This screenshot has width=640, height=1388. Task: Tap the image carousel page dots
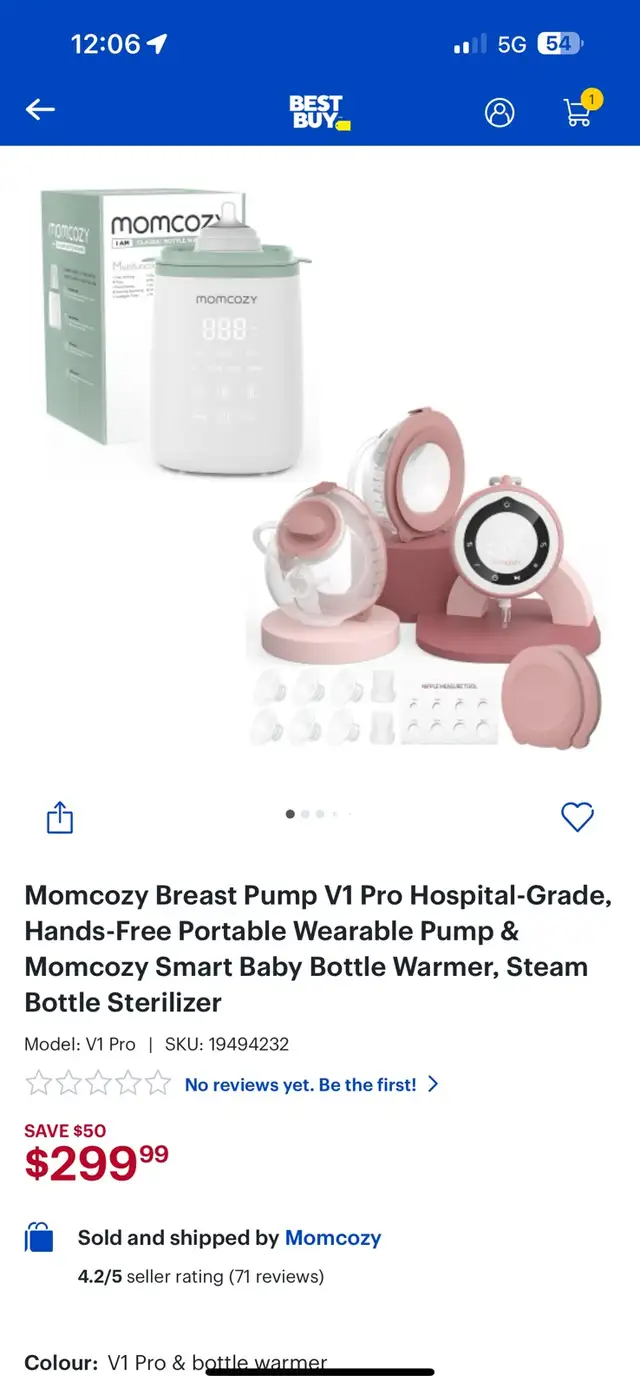tap(318, 814)
